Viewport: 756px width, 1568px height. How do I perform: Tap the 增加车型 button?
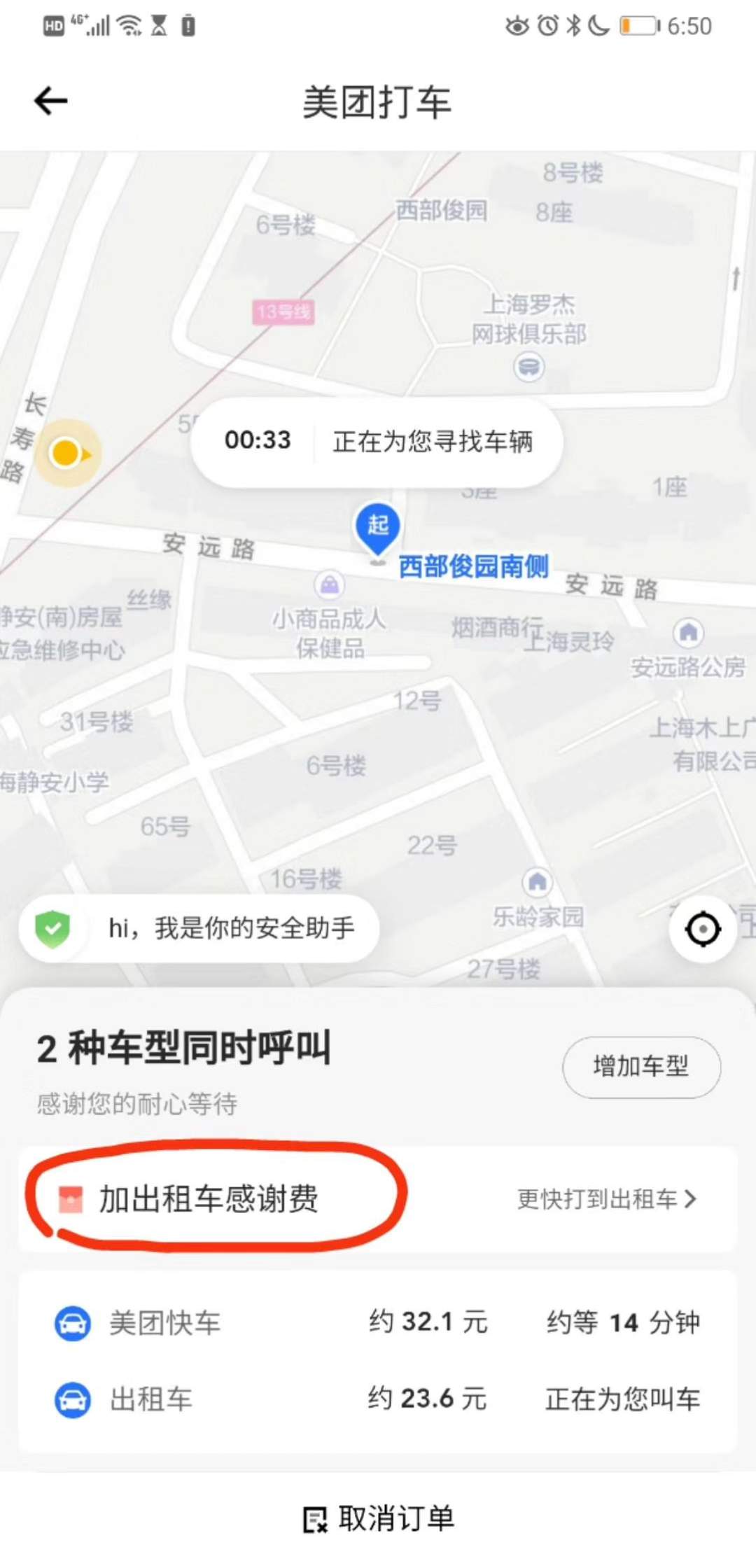640,1067
